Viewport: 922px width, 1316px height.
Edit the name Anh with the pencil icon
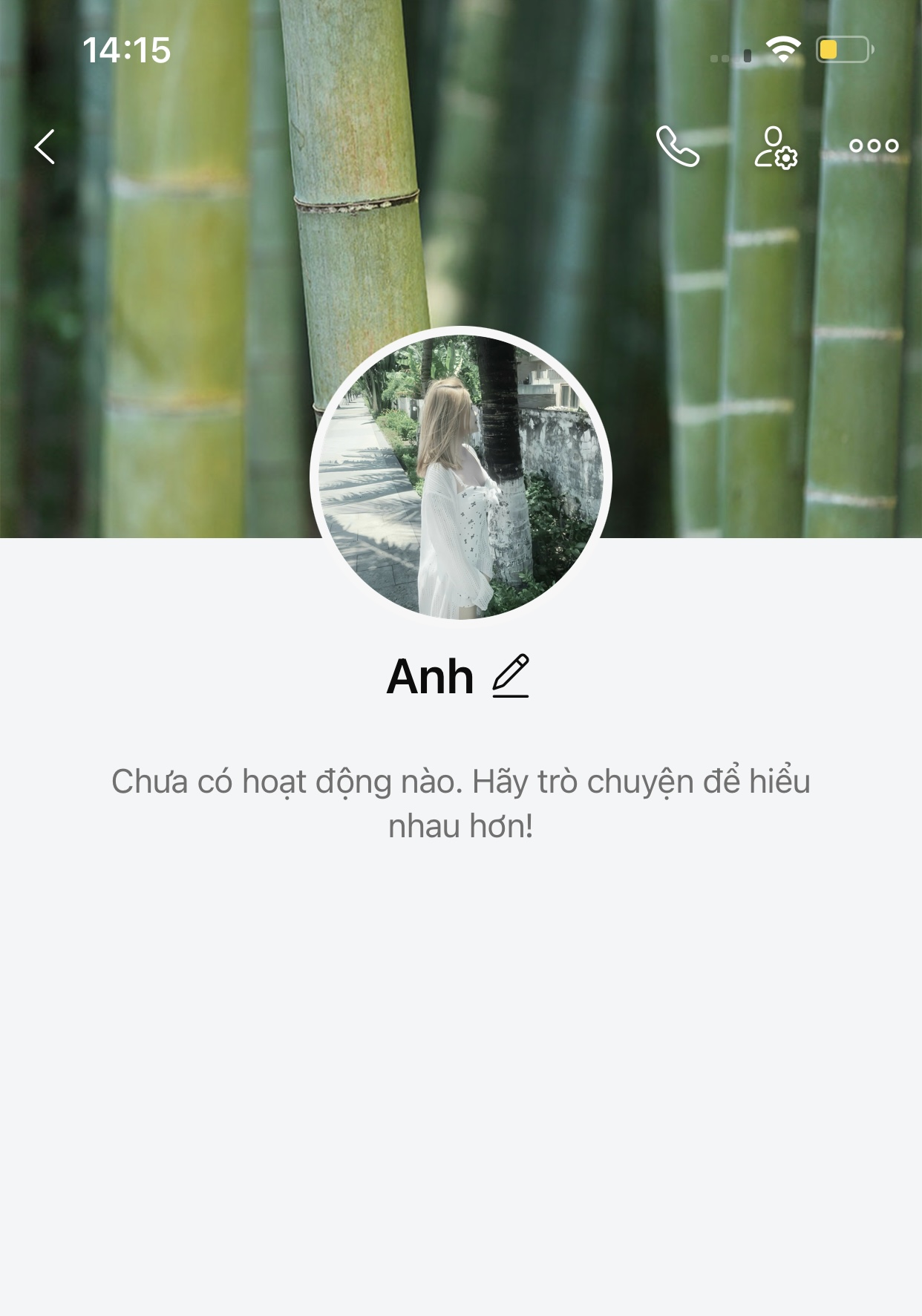[x=511, y=676]
